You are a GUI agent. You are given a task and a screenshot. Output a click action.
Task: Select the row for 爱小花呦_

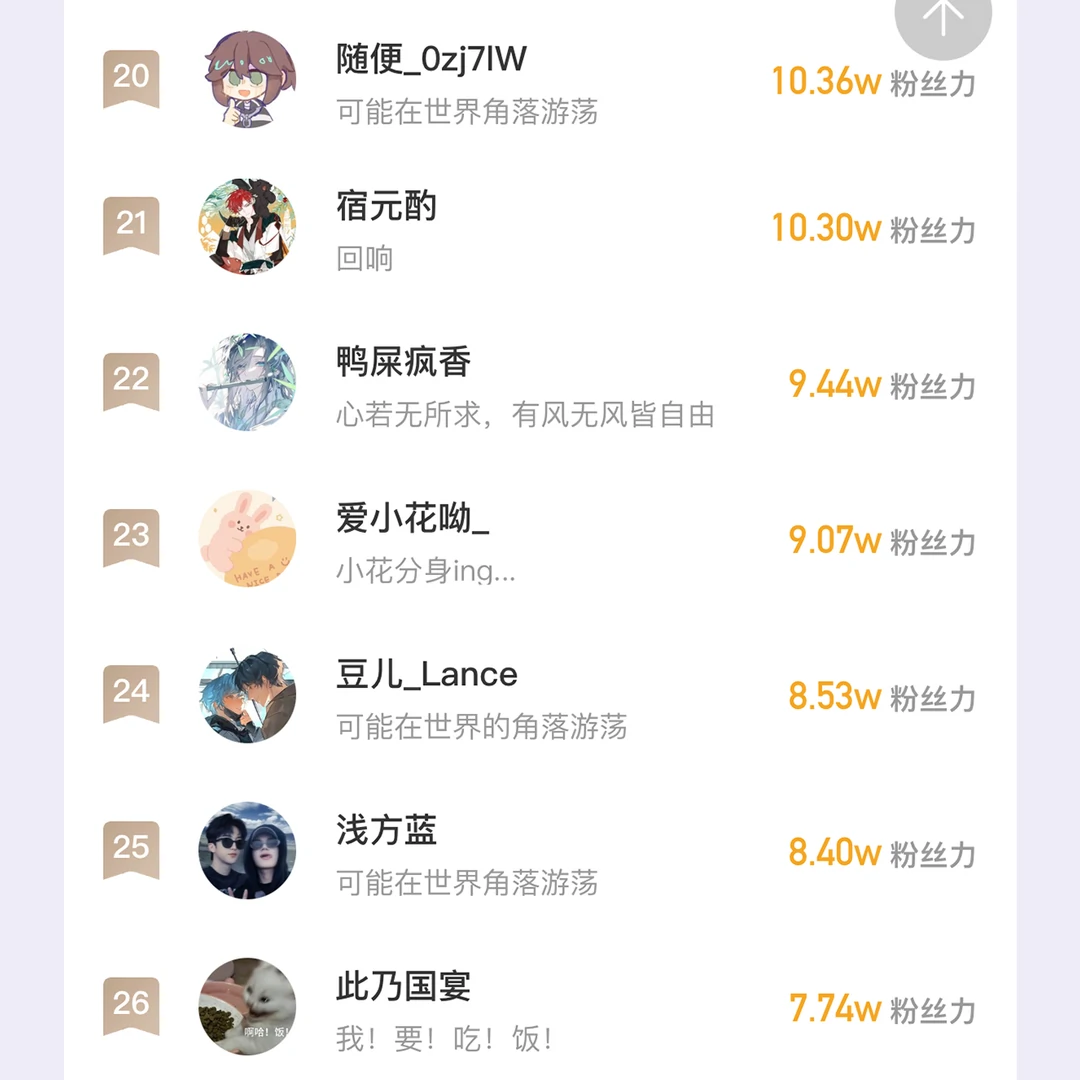(413, 519)
